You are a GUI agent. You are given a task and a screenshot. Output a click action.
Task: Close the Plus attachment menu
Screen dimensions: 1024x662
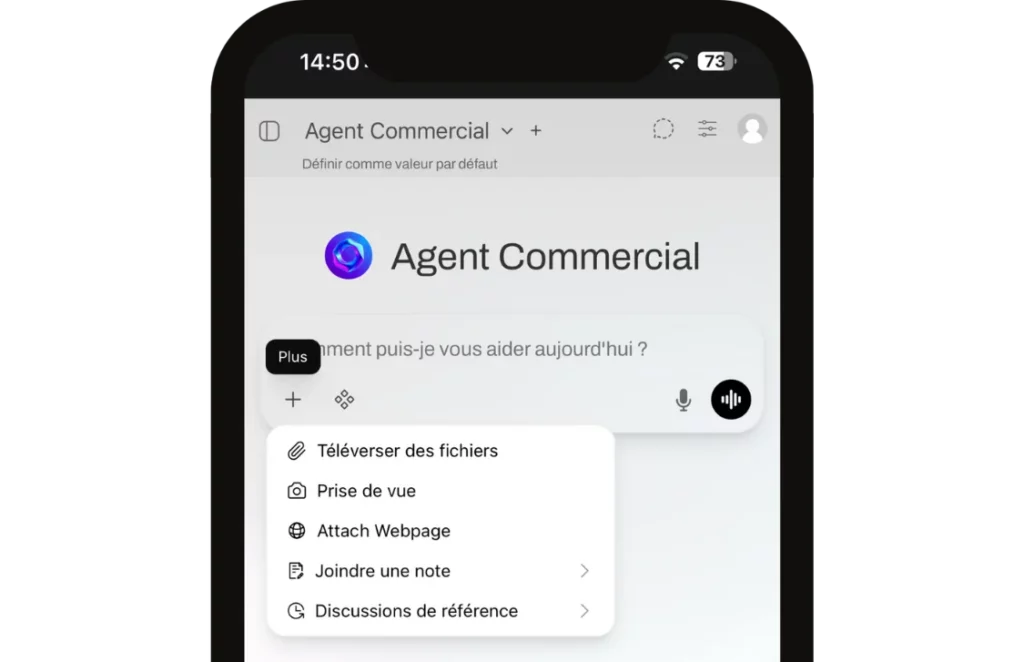(x=293, y=400)
